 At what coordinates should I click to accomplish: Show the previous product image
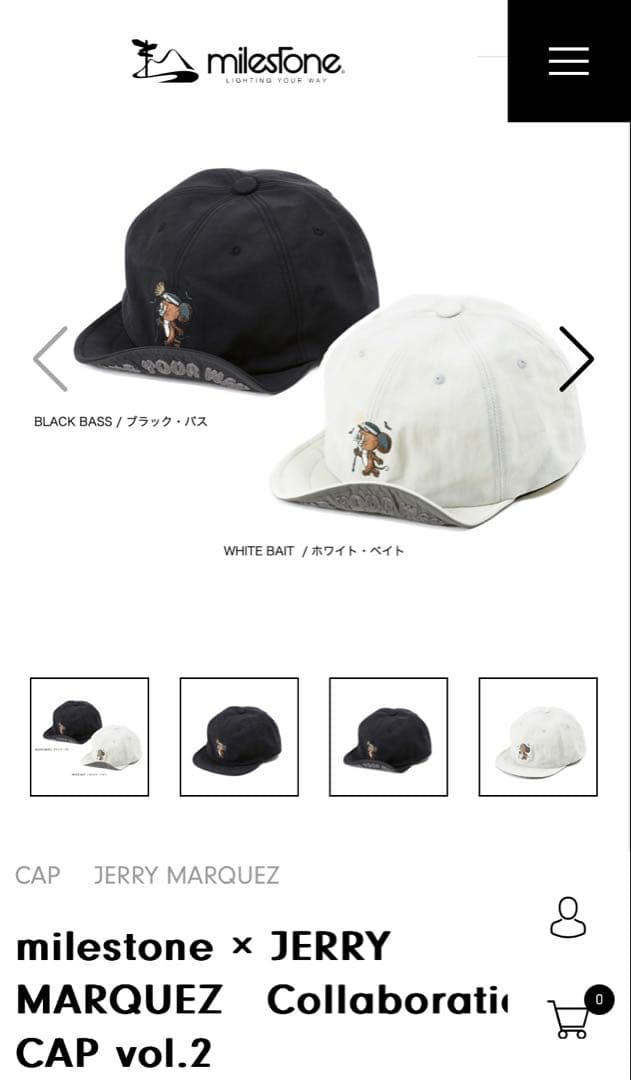pos(51,359)
